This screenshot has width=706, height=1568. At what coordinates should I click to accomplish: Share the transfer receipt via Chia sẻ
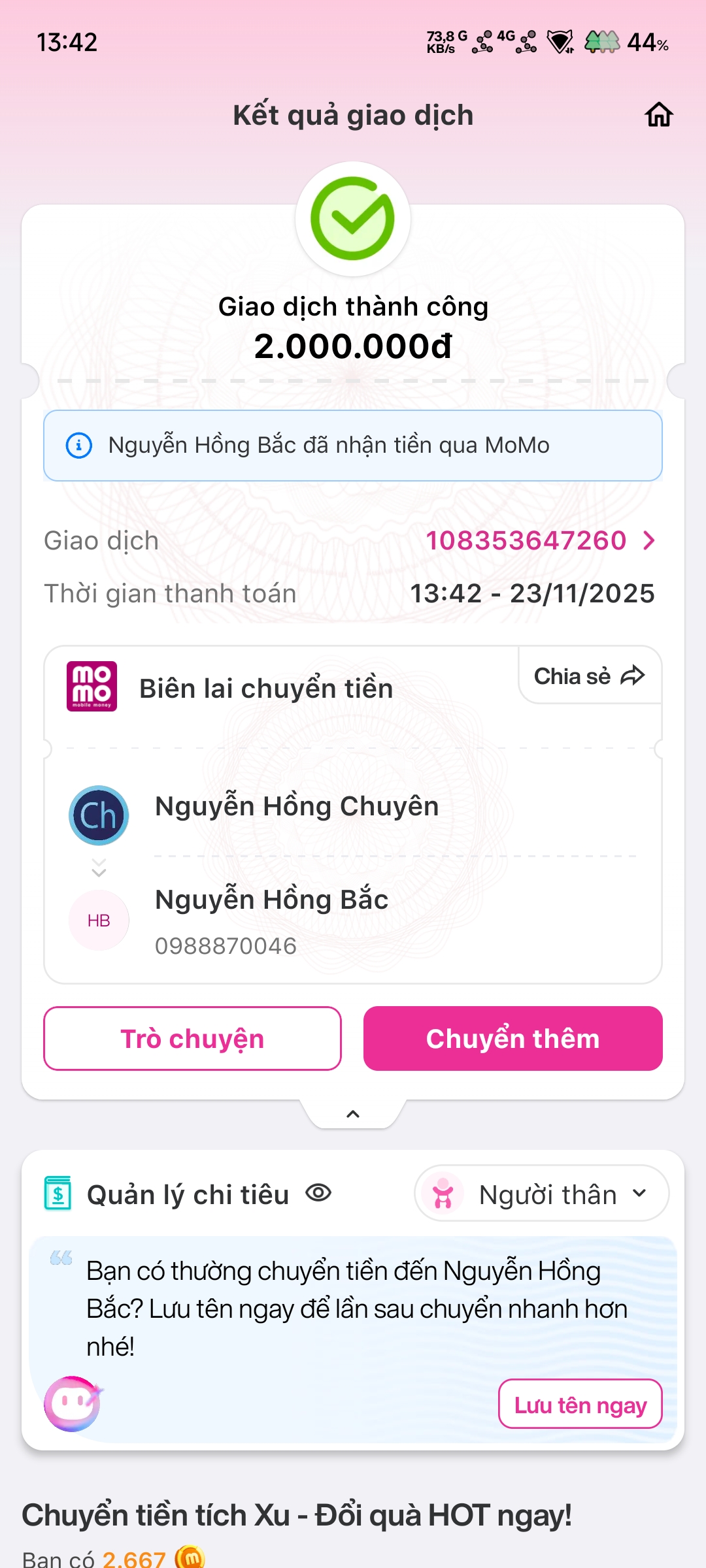(x=590, y=676)
